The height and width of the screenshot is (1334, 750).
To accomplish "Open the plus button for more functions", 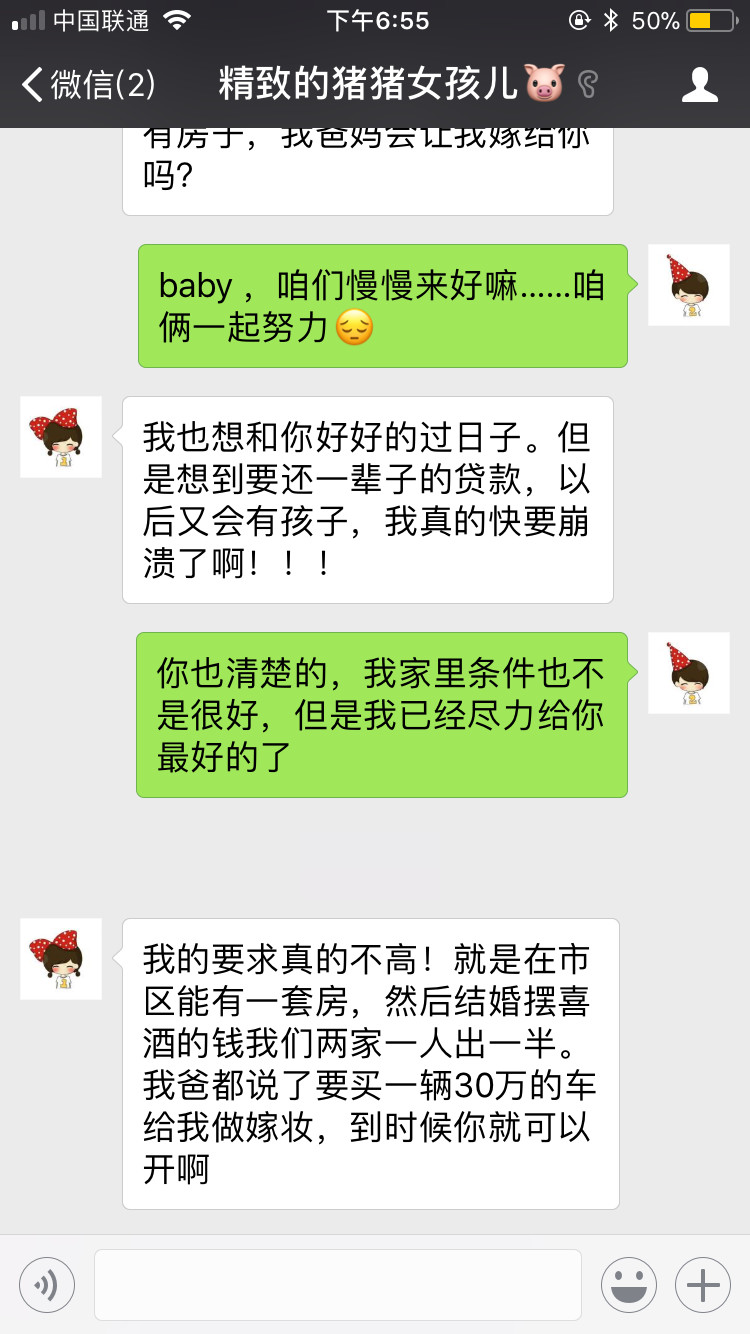I will point(702,1284).
